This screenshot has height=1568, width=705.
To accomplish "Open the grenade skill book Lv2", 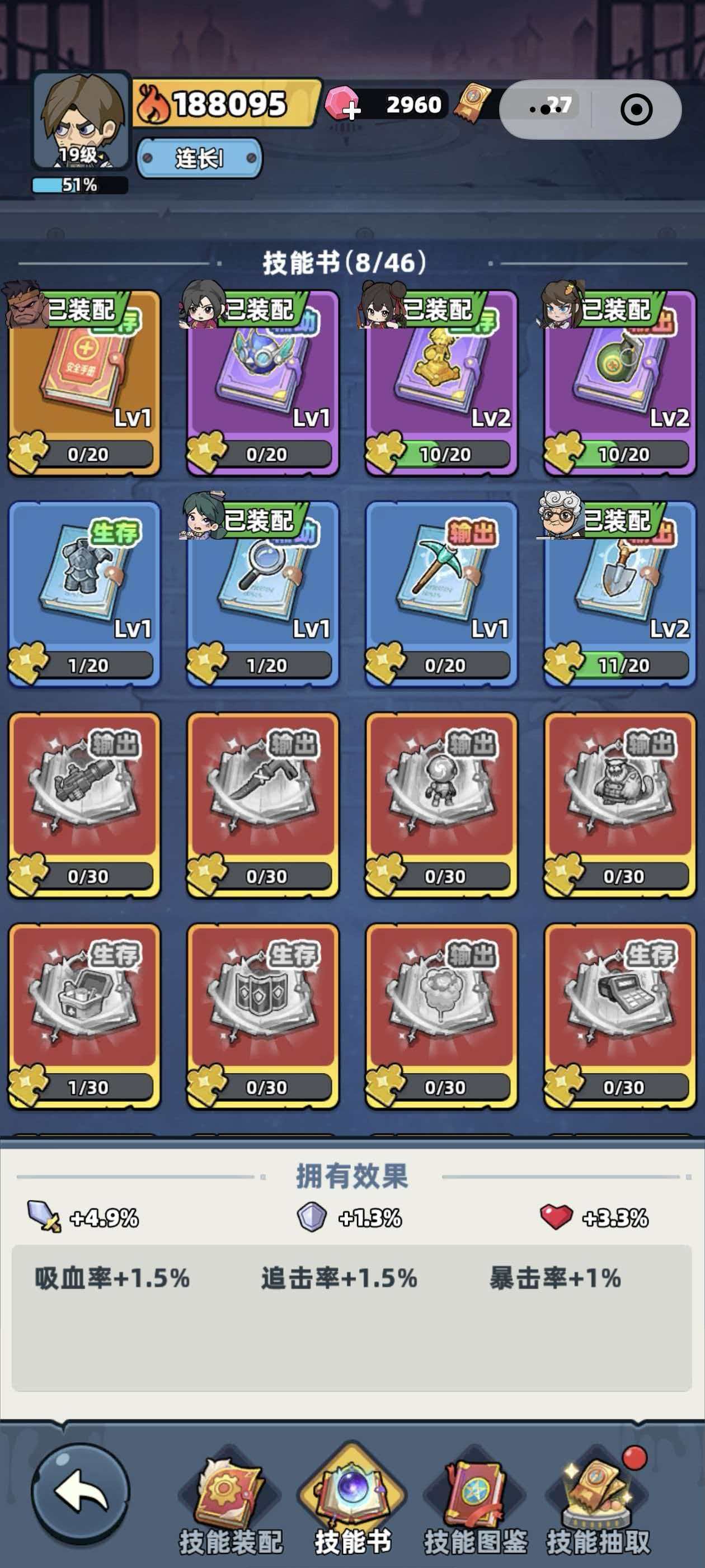I will pos(619,384).
